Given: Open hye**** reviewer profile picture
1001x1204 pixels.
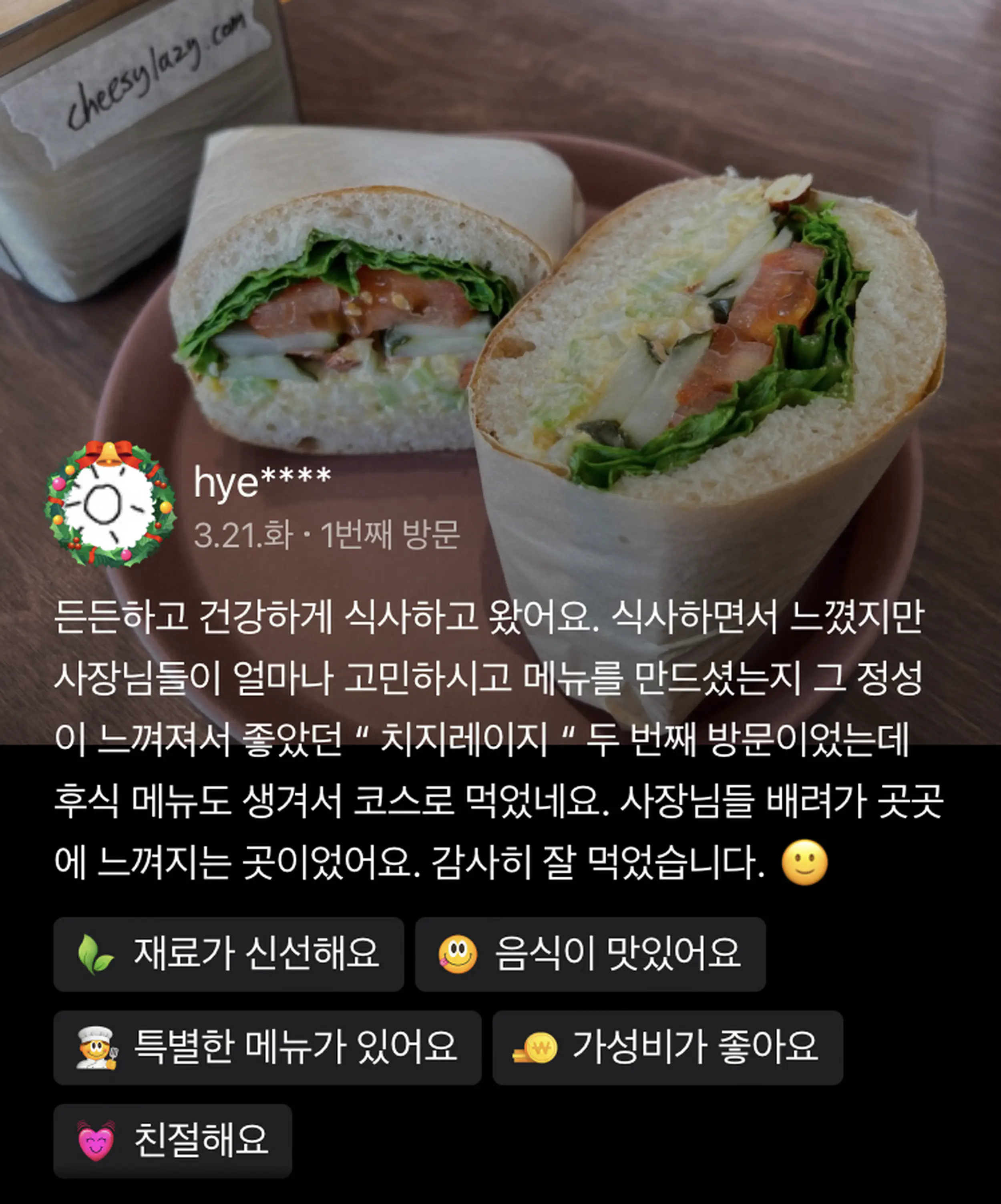Looking at the screenshot, I should click(x=110, y=505).
